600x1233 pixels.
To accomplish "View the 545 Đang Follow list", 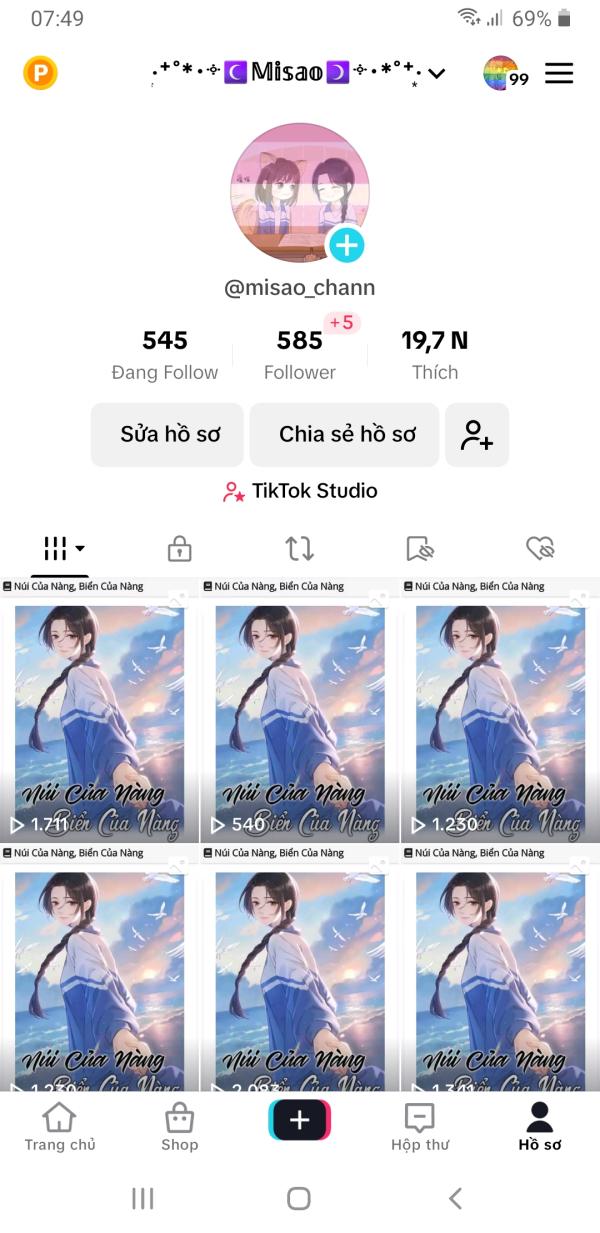I will pos(165,355).
